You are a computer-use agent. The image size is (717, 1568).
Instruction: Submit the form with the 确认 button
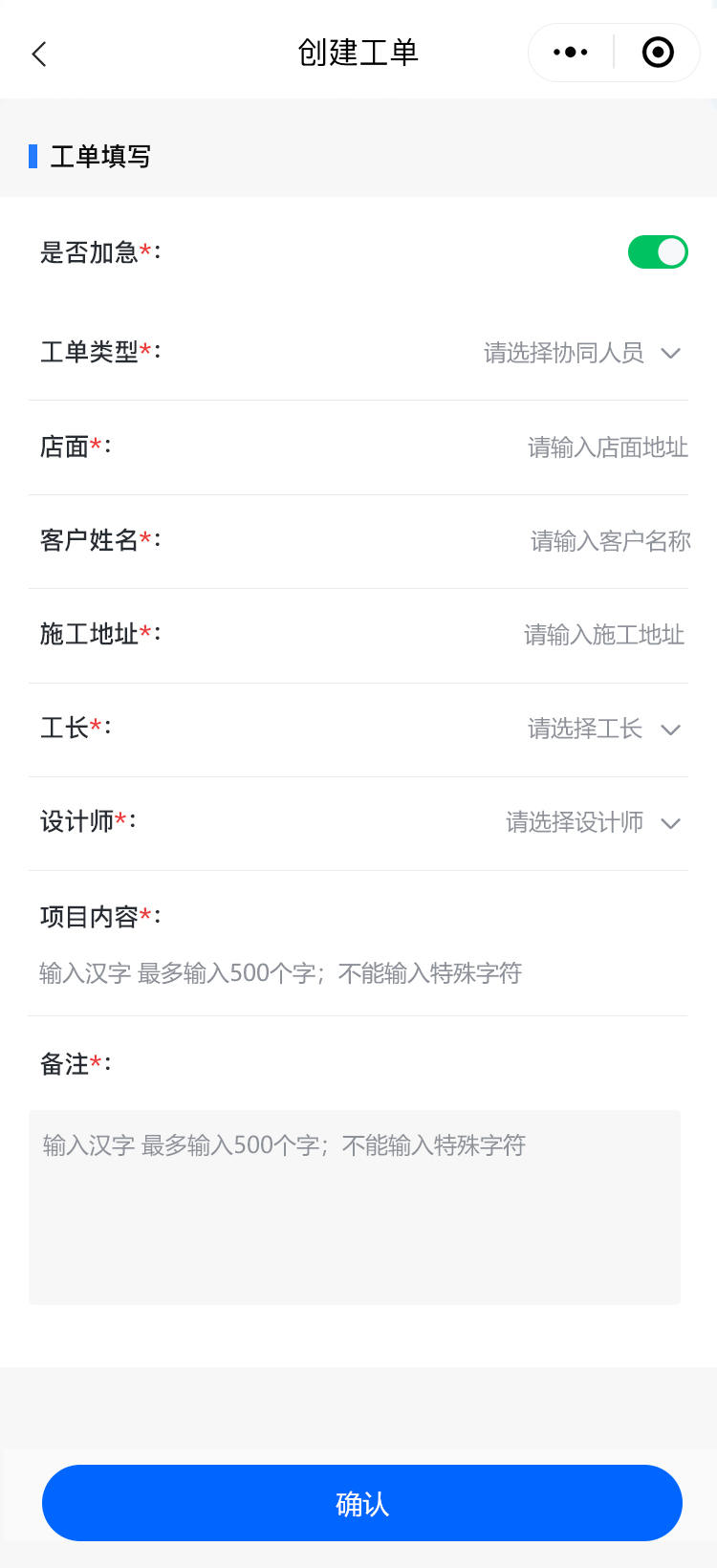click(362, 1503)
